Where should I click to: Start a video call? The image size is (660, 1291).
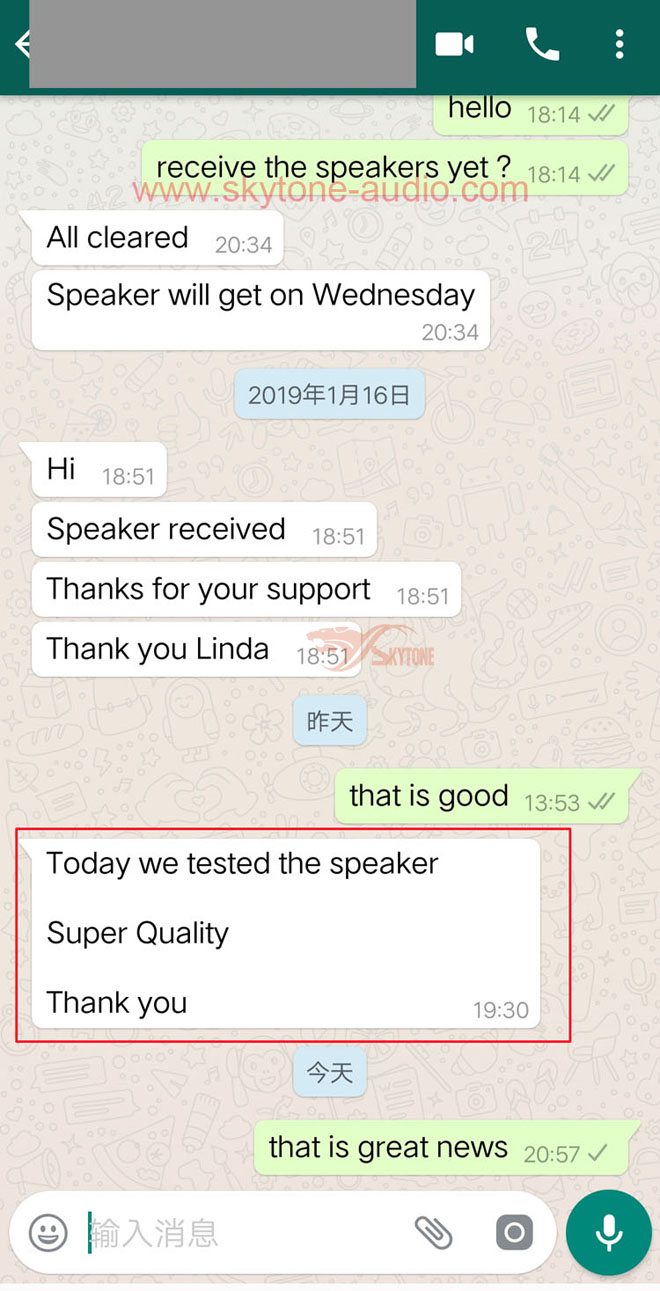(454, 44)
